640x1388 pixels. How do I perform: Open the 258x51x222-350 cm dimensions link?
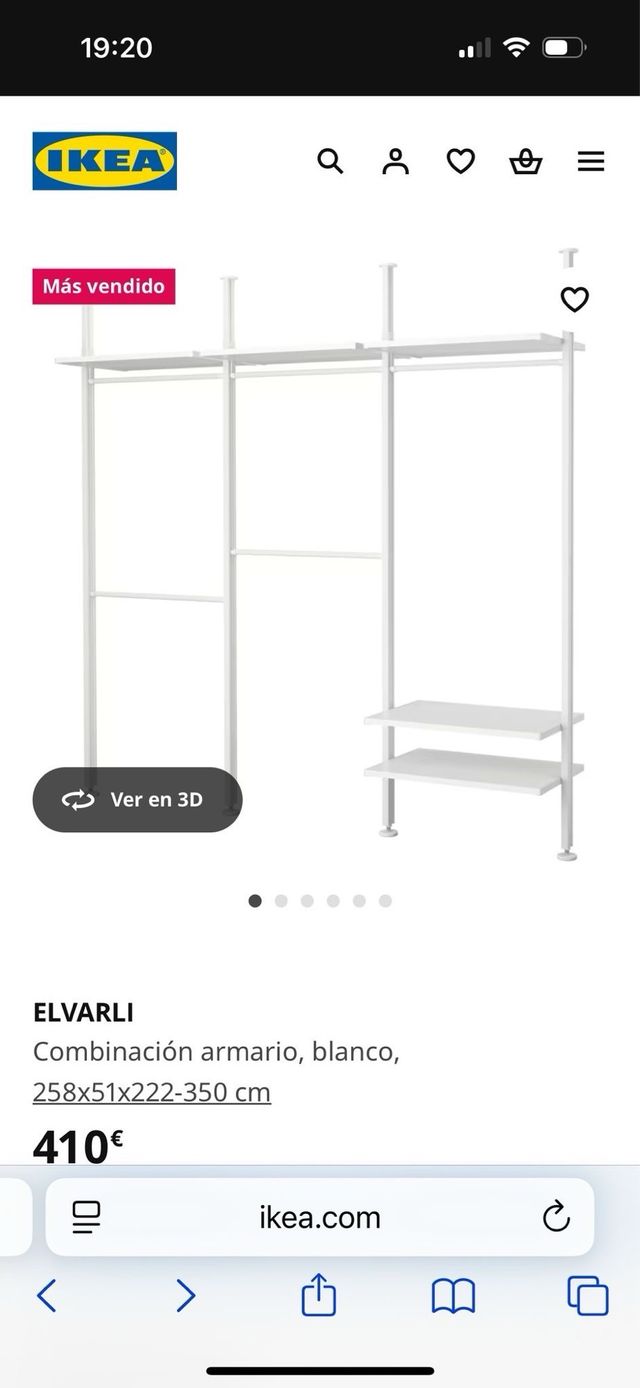pyautogui.click(x=152, y=1092)
